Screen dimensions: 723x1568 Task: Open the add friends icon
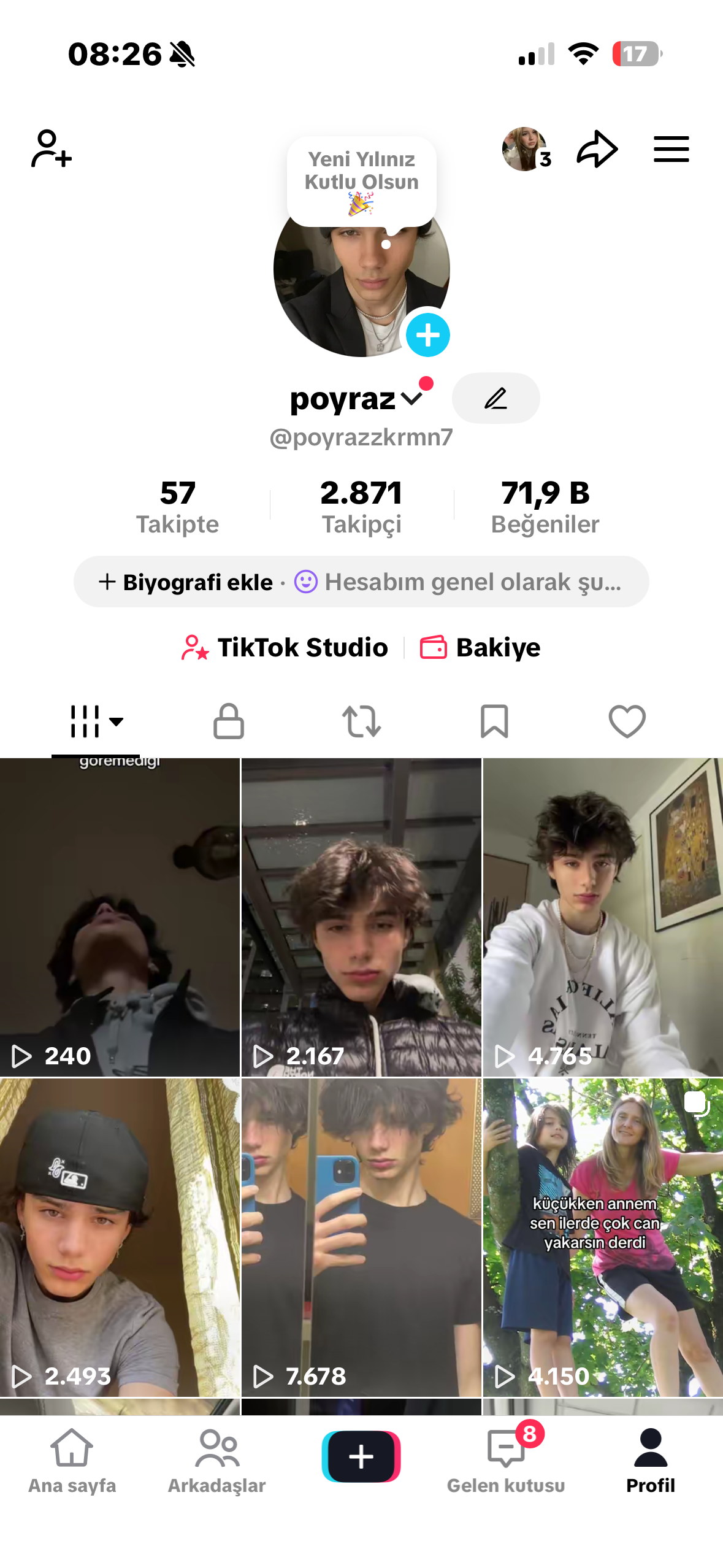pos(52,149)
